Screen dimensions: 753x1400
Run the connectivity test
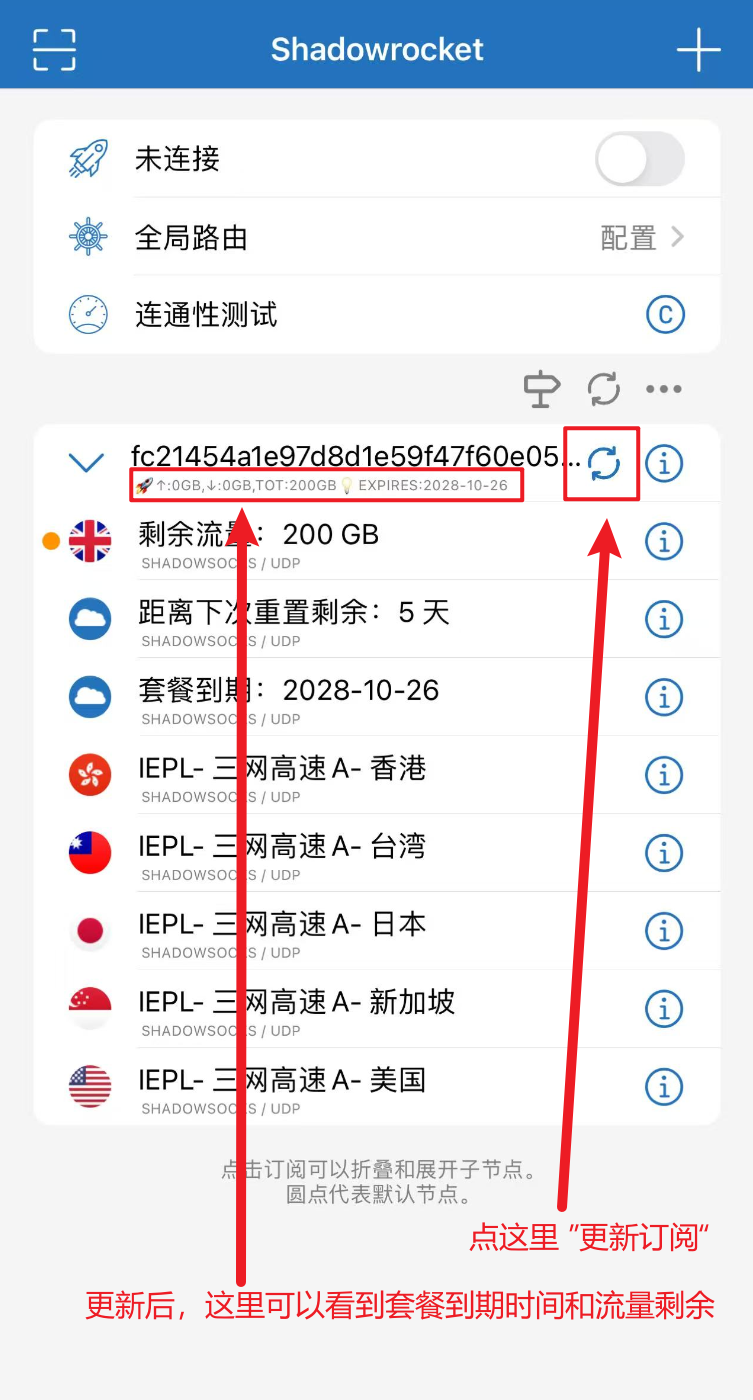tap(665, 315)
